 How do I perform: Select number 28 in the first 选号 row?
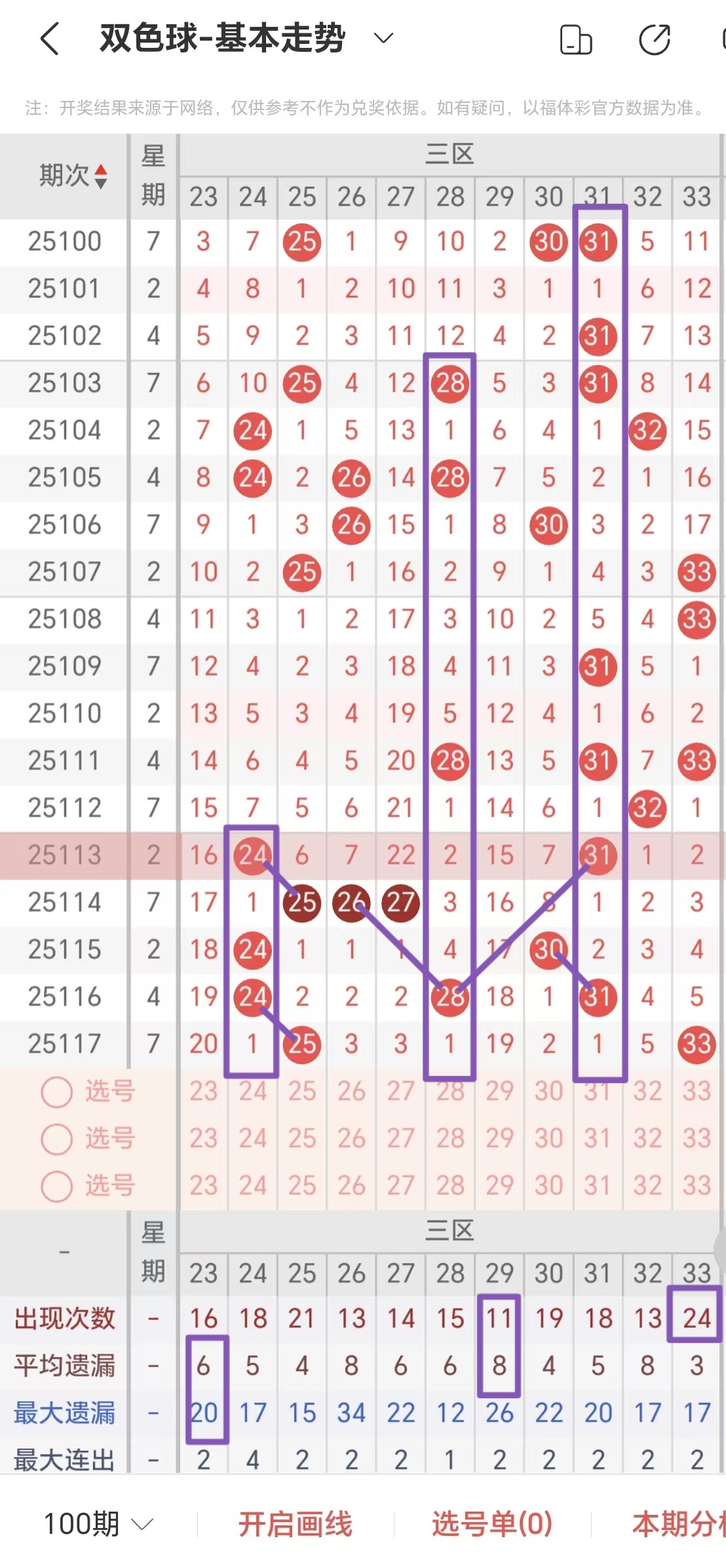coord(449,1091)
